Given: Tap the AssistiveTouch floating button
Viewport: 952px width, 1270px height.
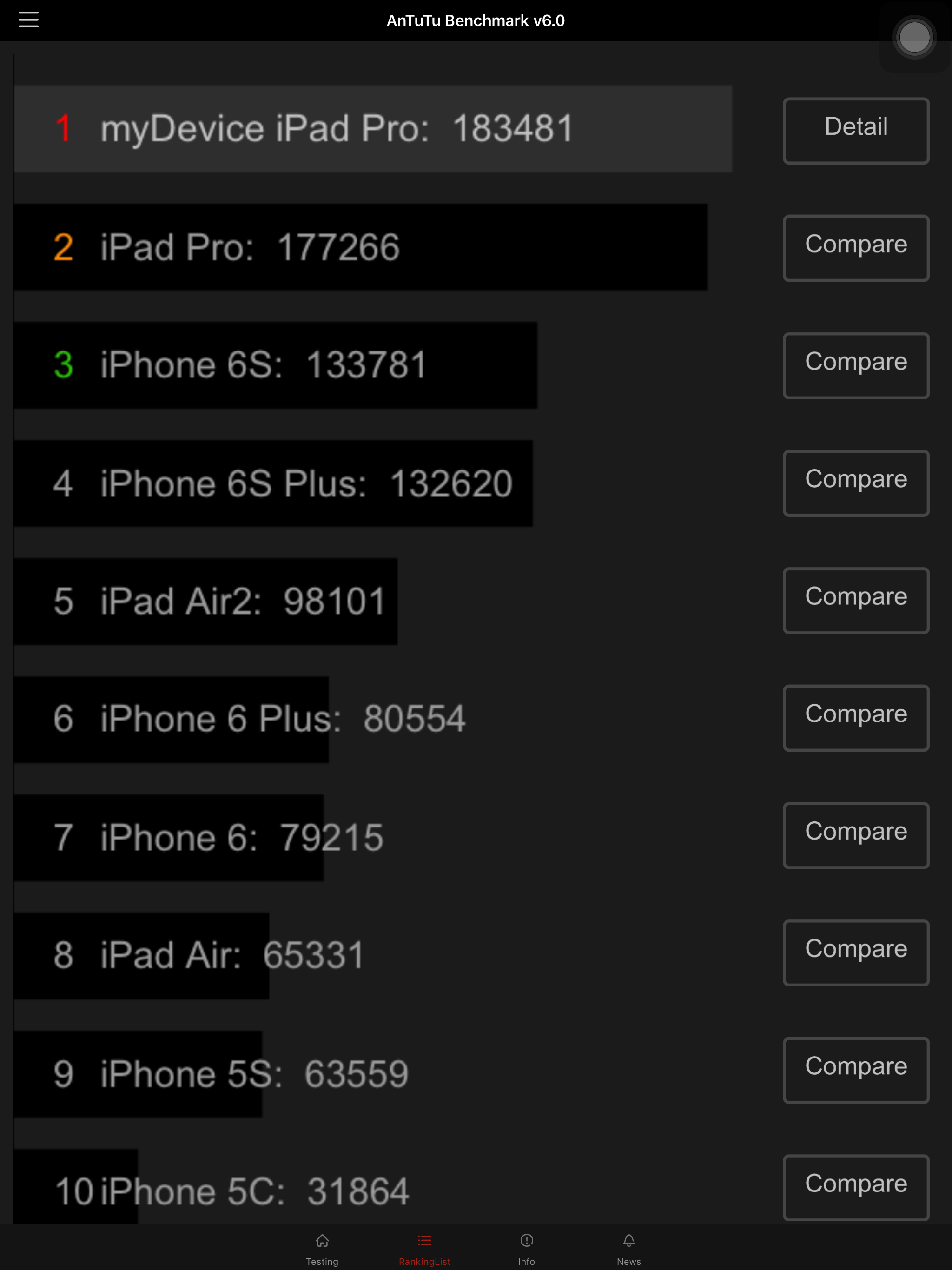Looking at the screenshot, I should click(x=914, y=38).
